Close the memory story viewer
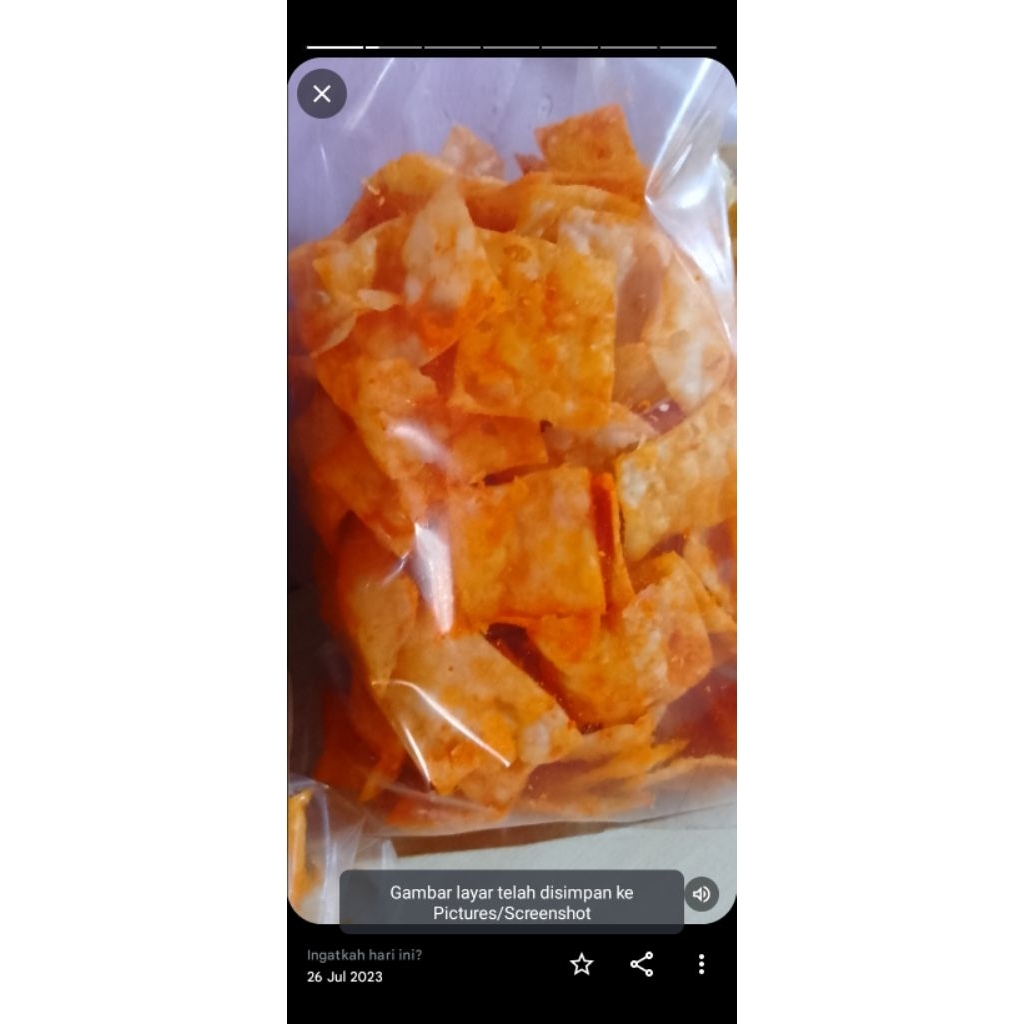Screen dimensions: 1024x1024 point(322,94)
